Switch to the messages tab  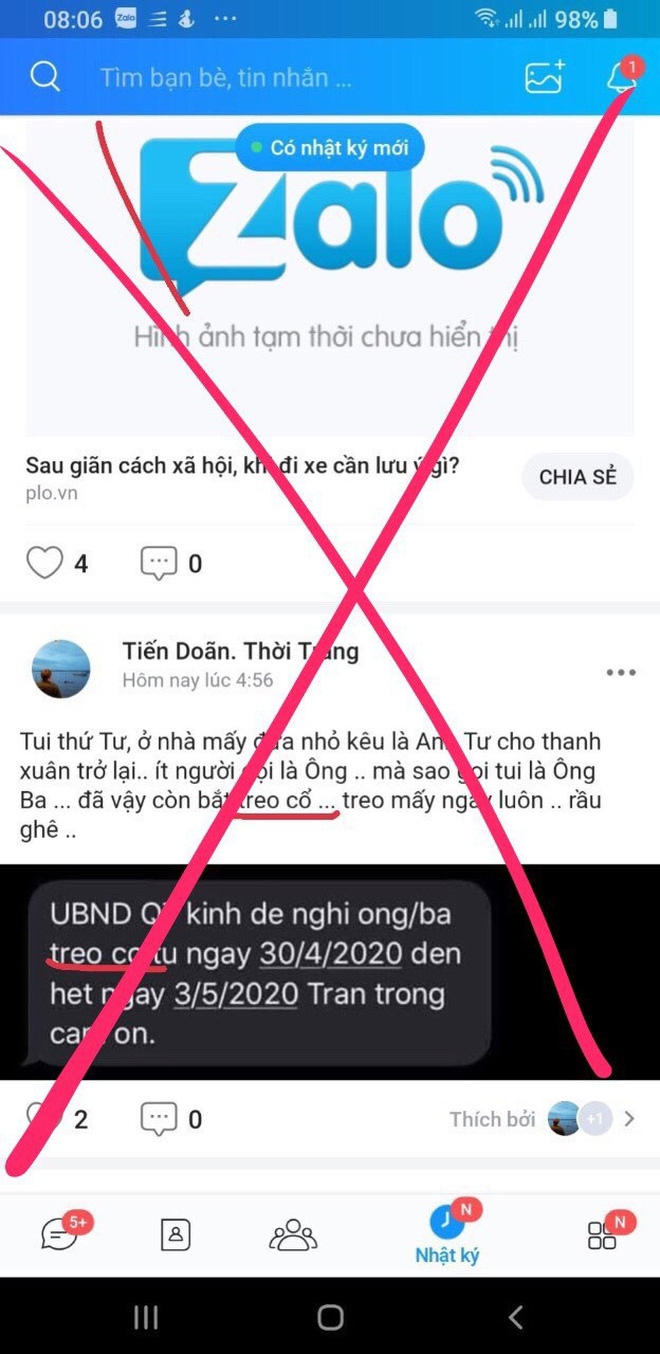click(61, 1234)
